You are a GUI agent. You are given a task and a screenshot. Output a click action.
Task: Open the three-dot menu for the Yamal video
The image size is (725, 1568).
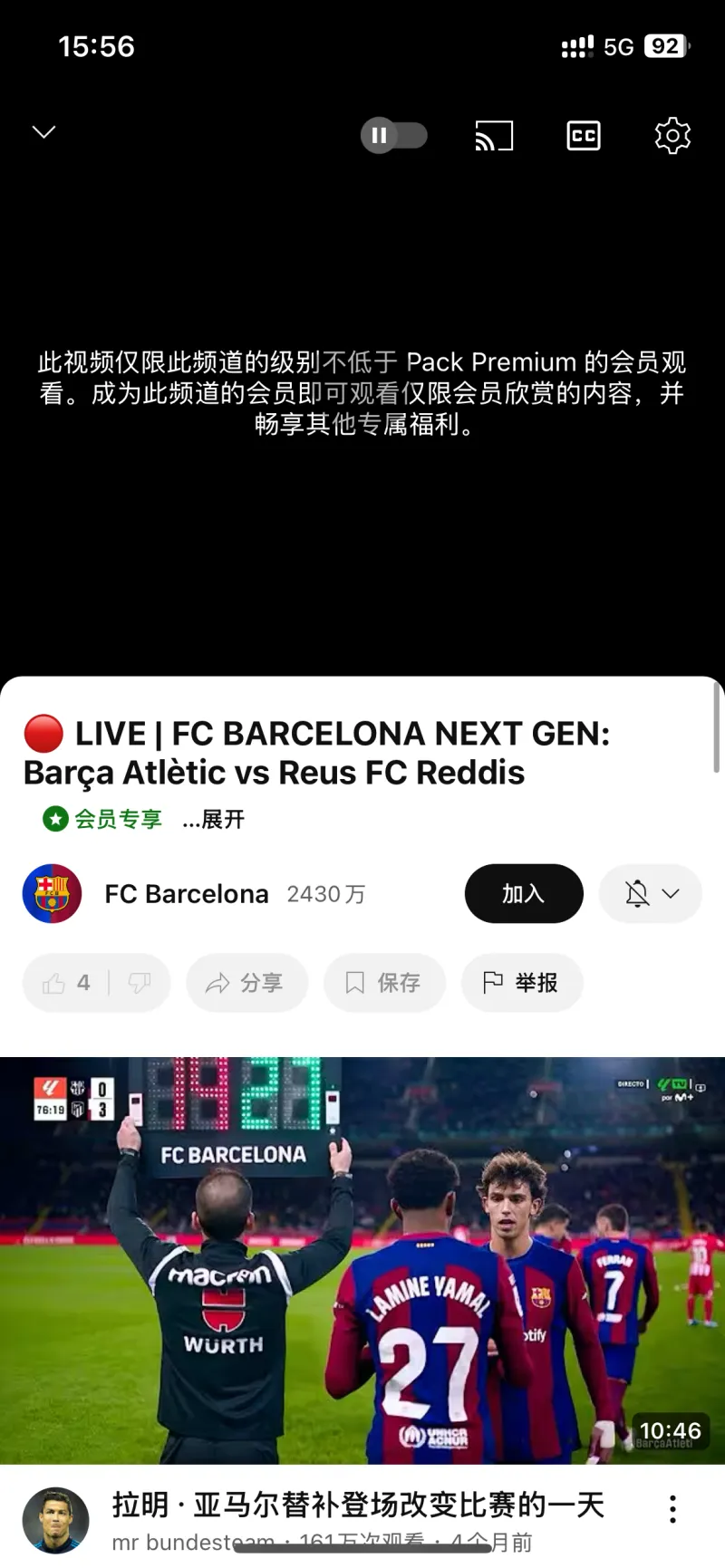point(672,1509)
